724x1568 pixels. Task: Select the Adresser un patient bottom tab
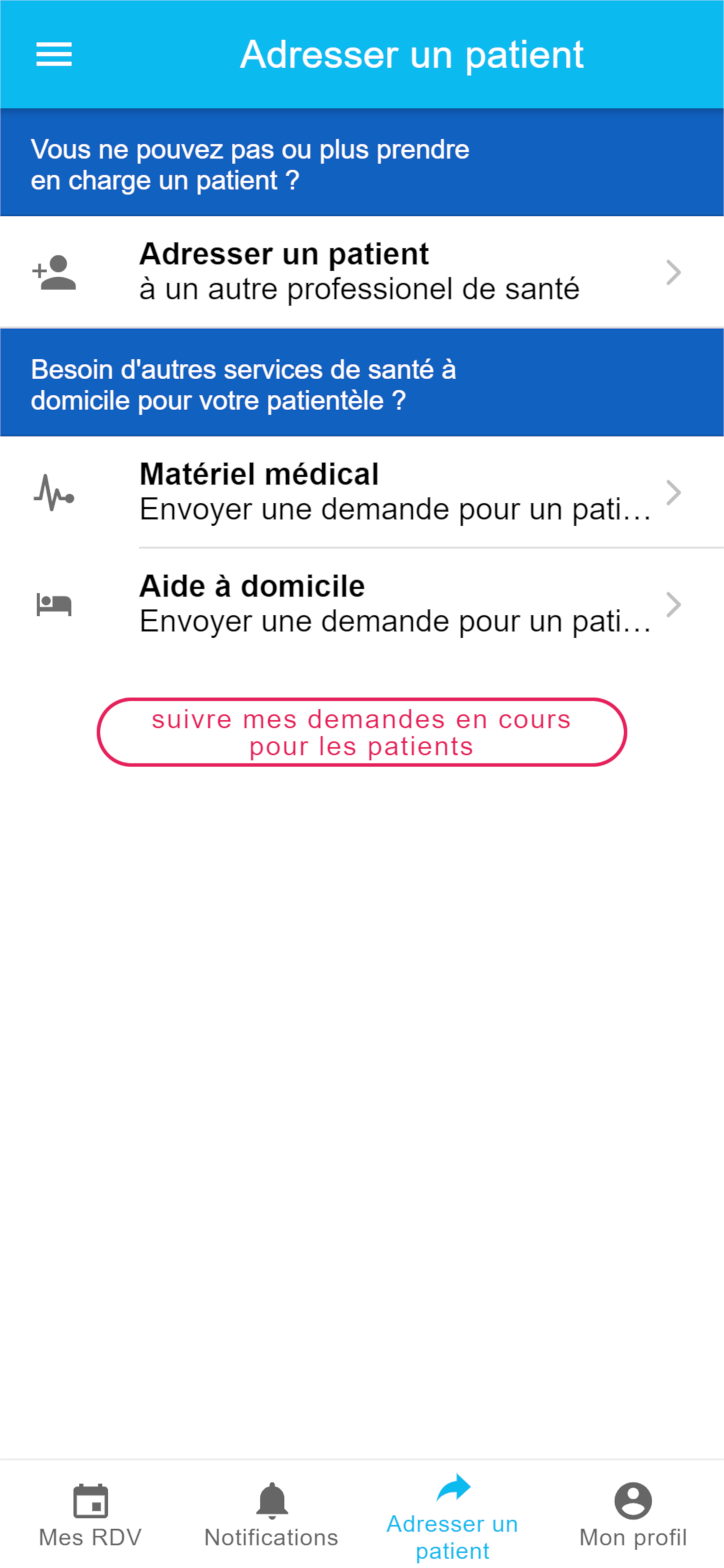coord(452,1517)
